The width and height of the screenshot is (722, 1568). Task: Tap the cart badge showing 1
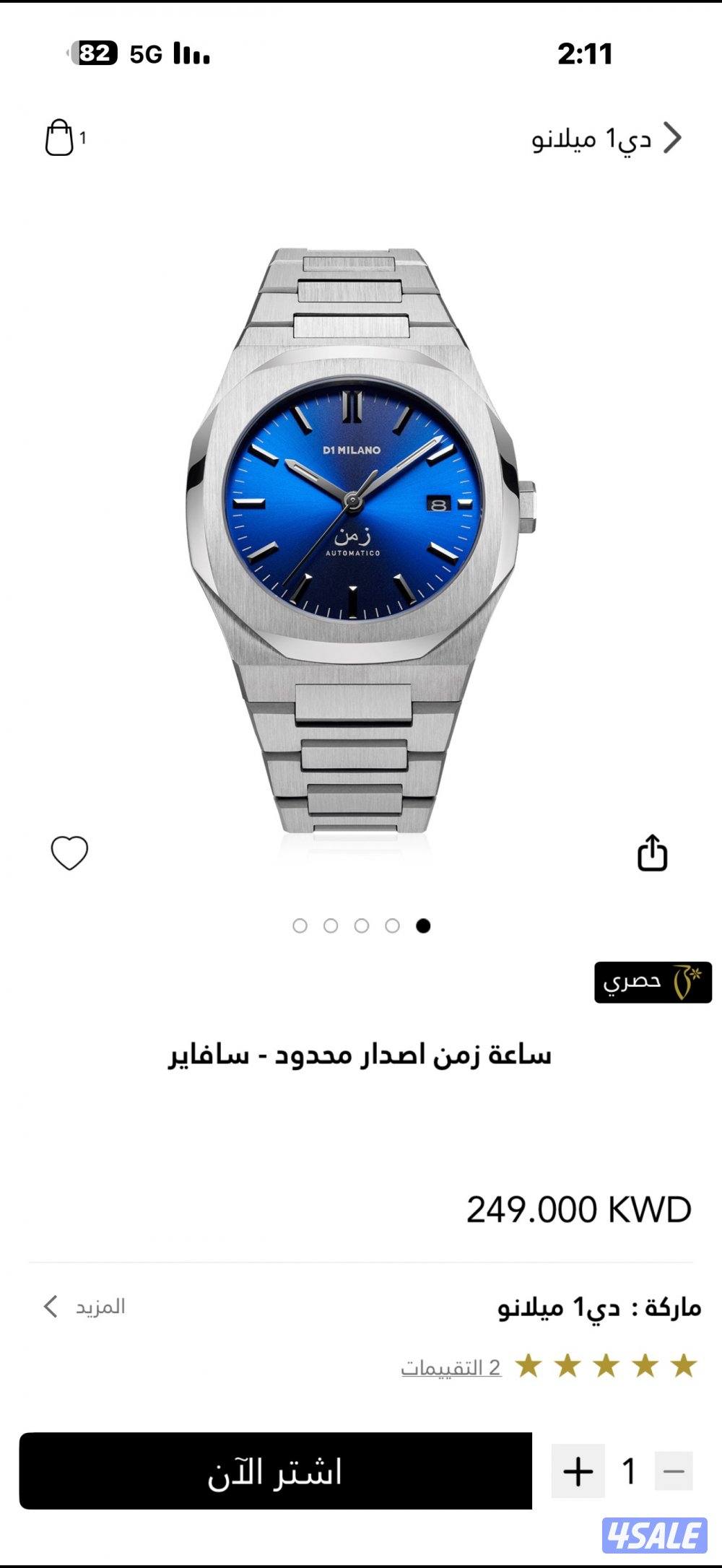(82, 139)
